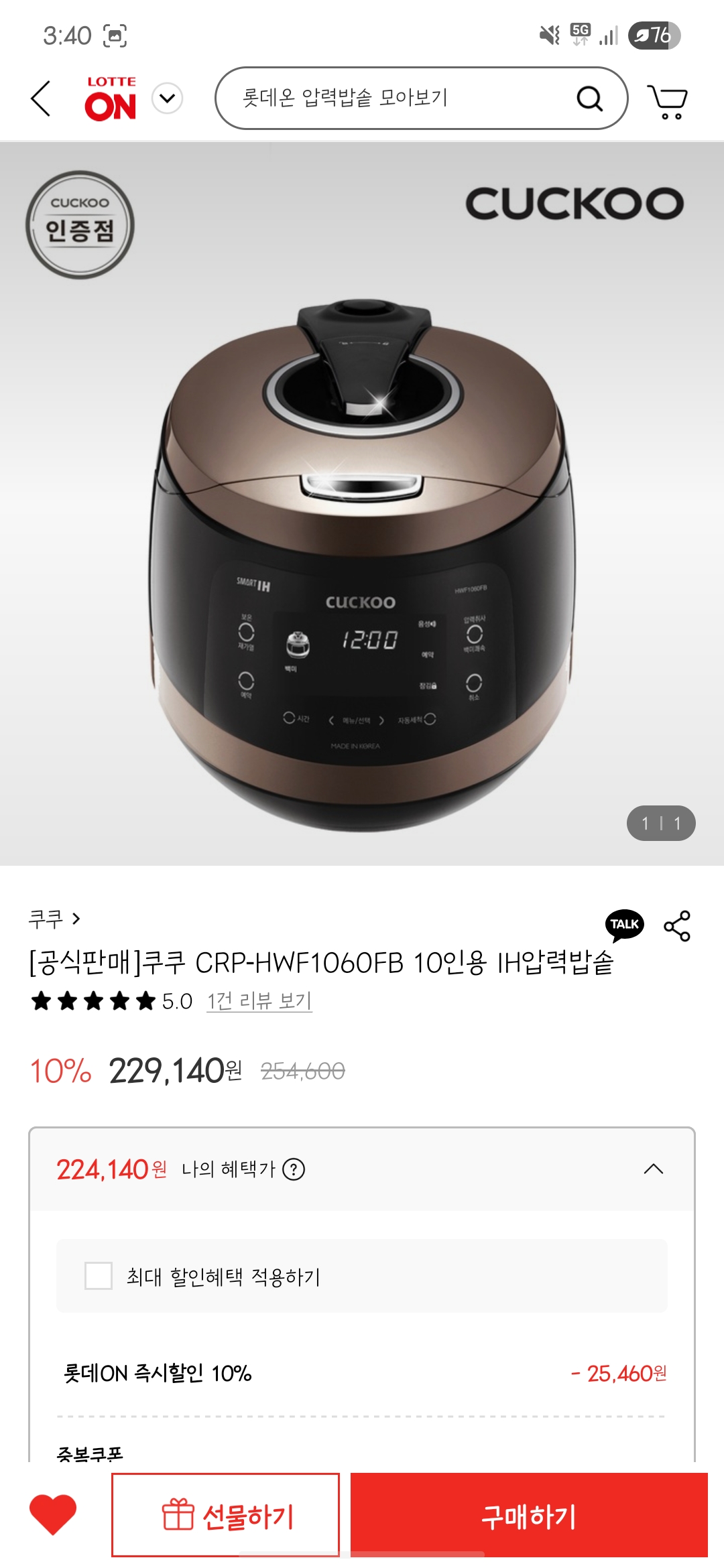Viewport: 724px width, 1568px height.
Task: Remove product from wishlist heart
Action: tap(53, 1514)
